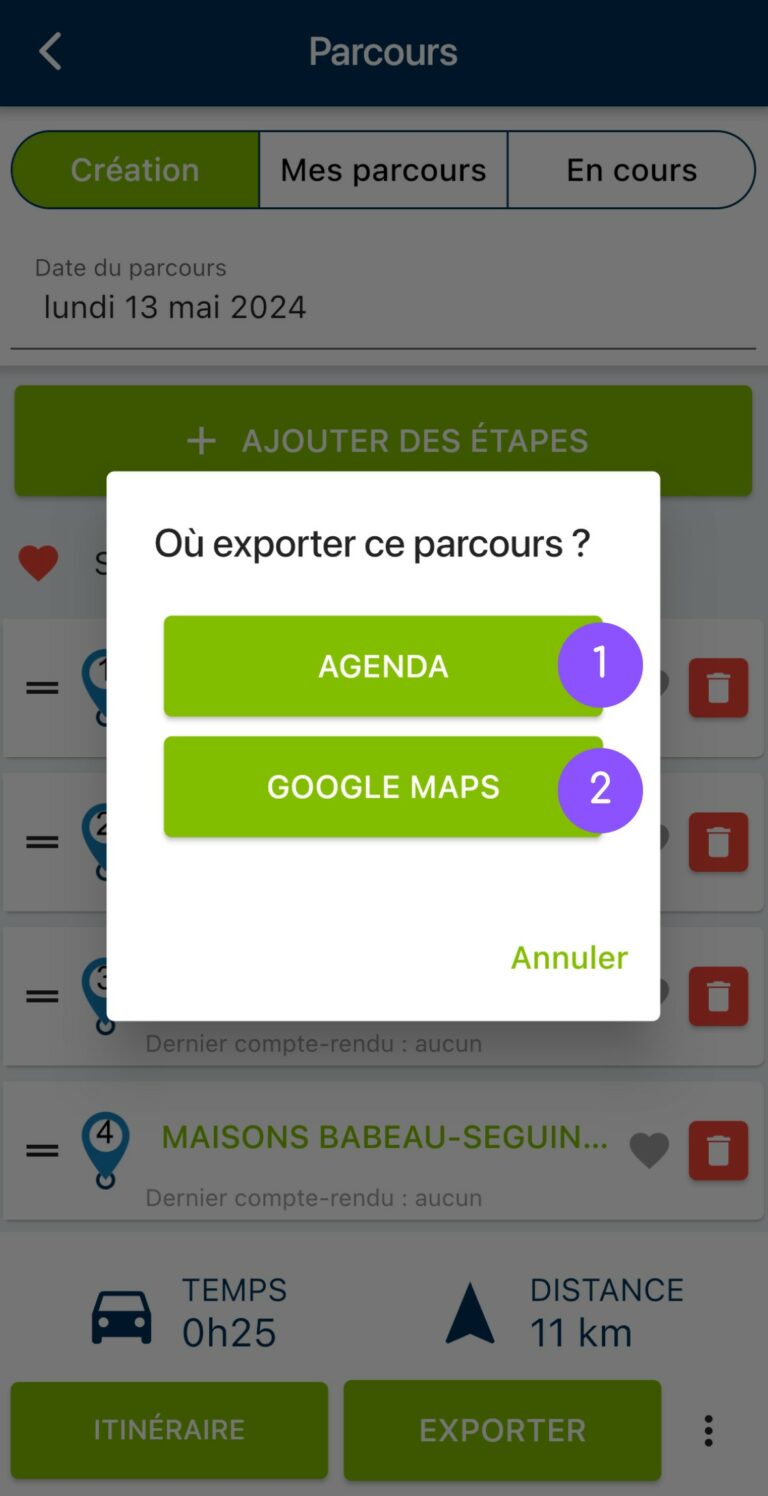768x1496 pixels.
Task: Select the Création tab
Action: point(135,170)
